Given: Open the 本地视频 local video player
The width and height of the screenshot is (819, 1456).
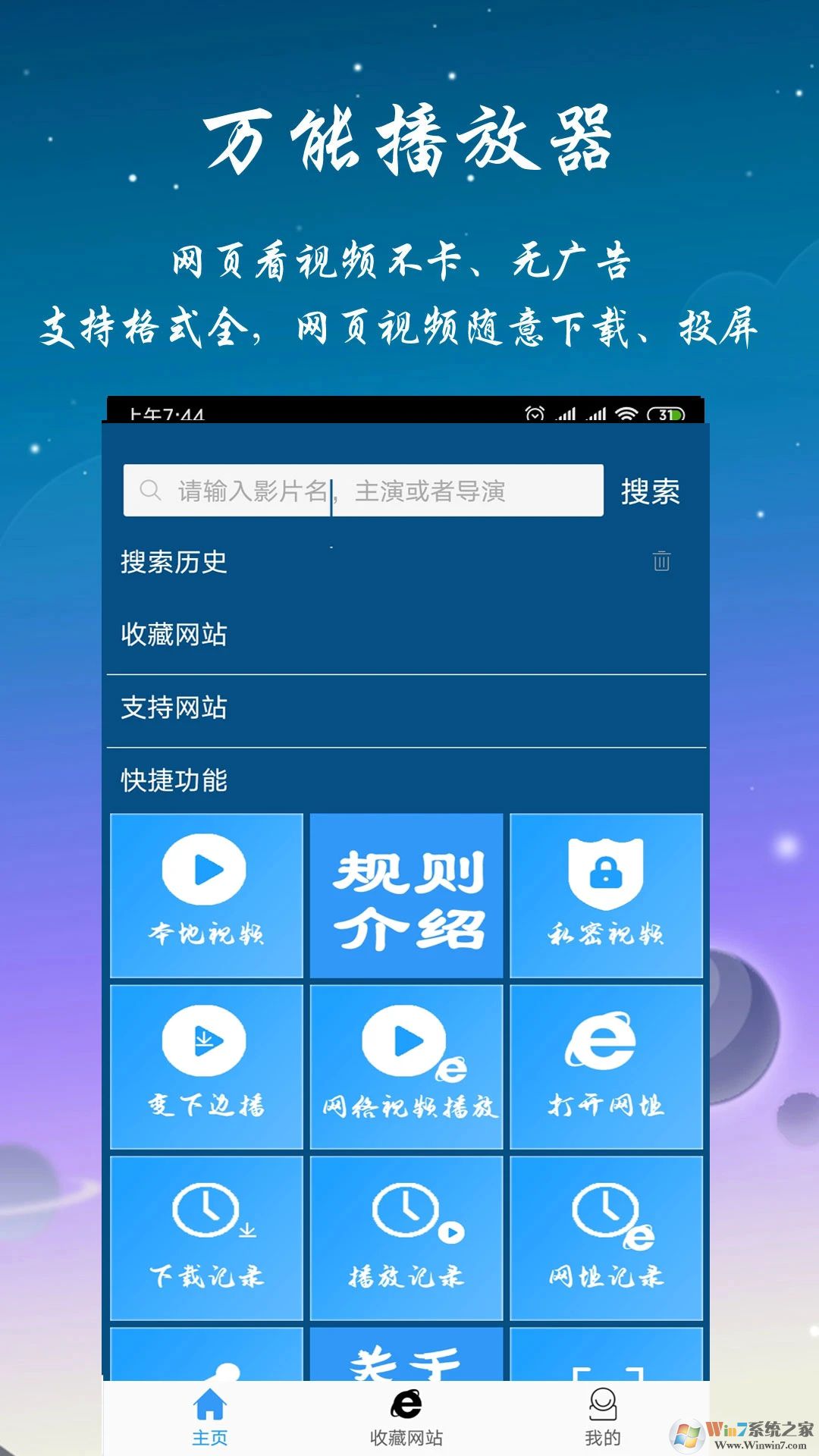Looking at the screenshot, I should 206,895.
